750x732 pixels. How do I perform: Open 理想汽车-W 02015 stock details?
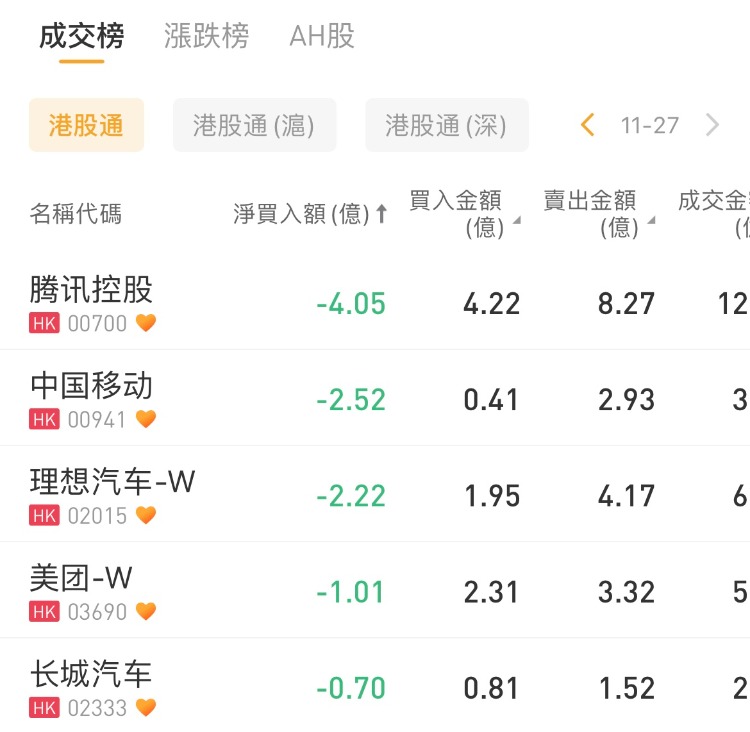coord(112,495)
